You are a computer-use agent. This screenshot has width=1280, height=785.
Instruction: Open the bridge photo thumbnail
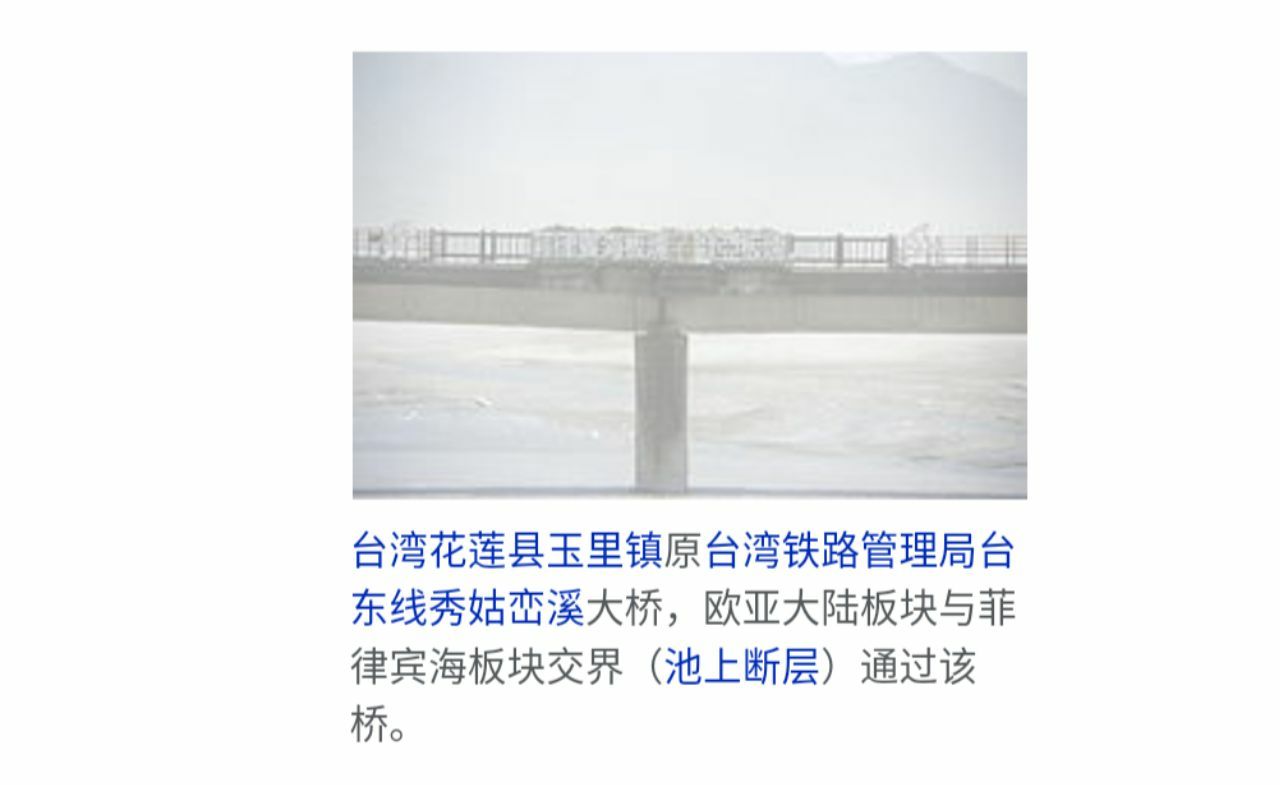689,274
